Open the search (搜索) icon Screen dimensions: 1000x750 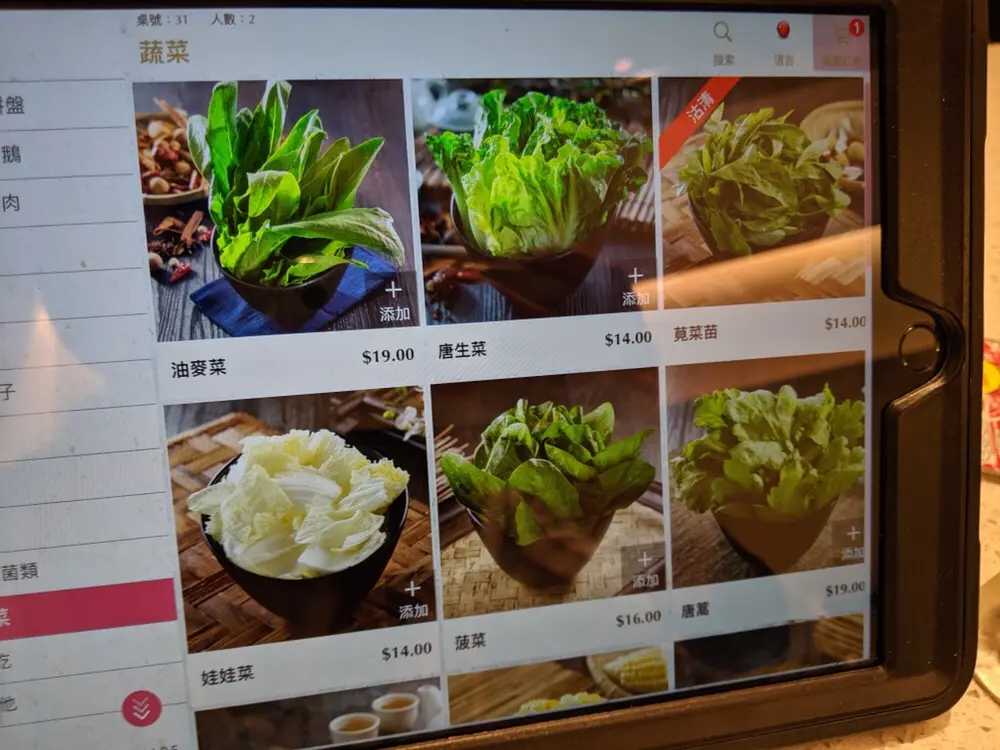coord(722,40)
